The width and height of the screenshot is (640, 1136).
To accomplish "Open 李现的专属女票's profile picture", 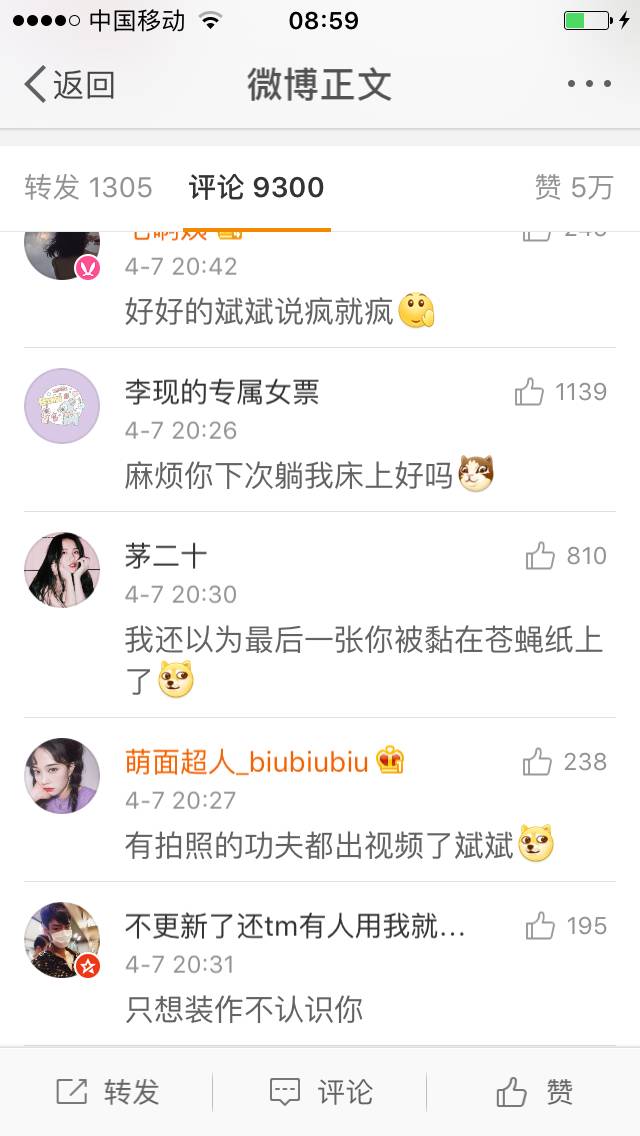I will coord(62,406).
